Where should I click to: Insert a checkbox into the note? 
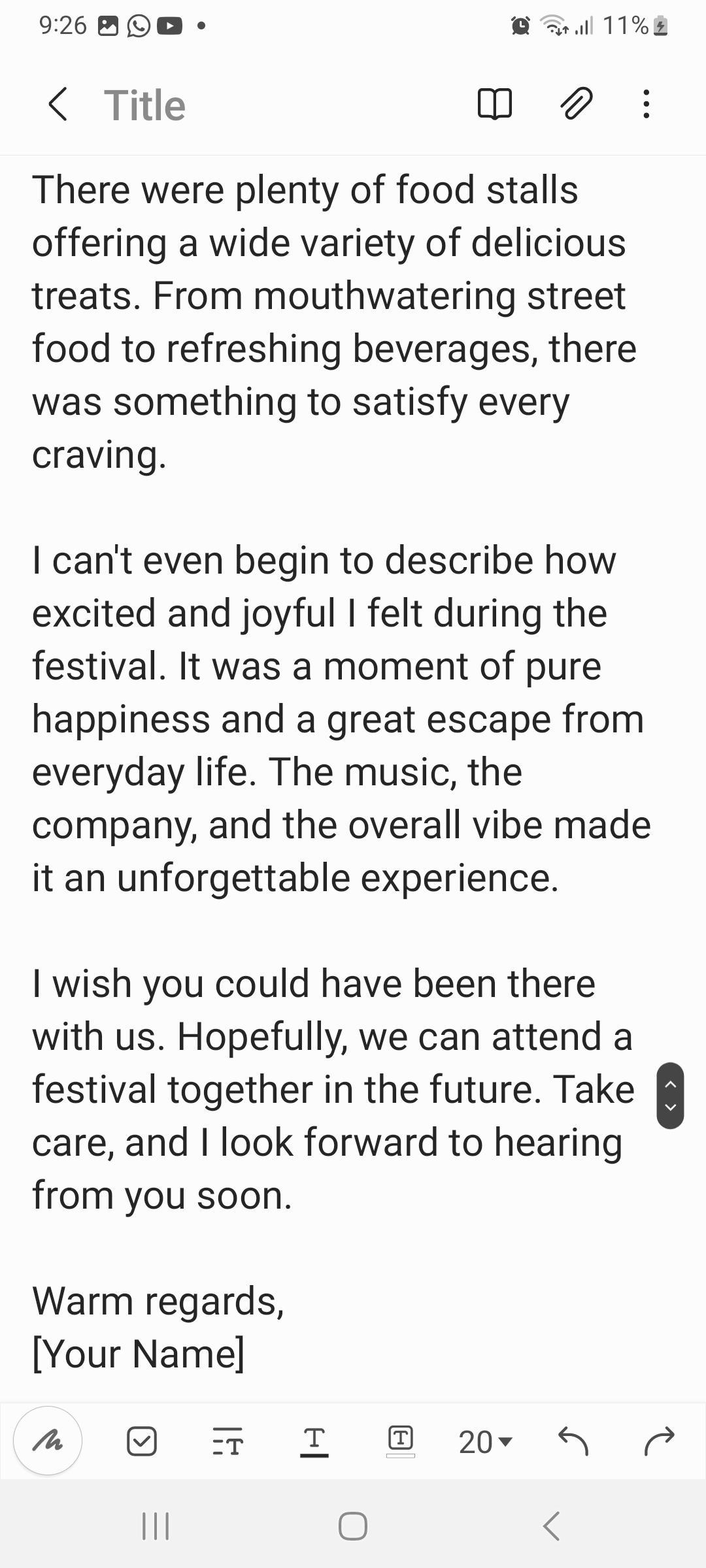pos(141,1441)
